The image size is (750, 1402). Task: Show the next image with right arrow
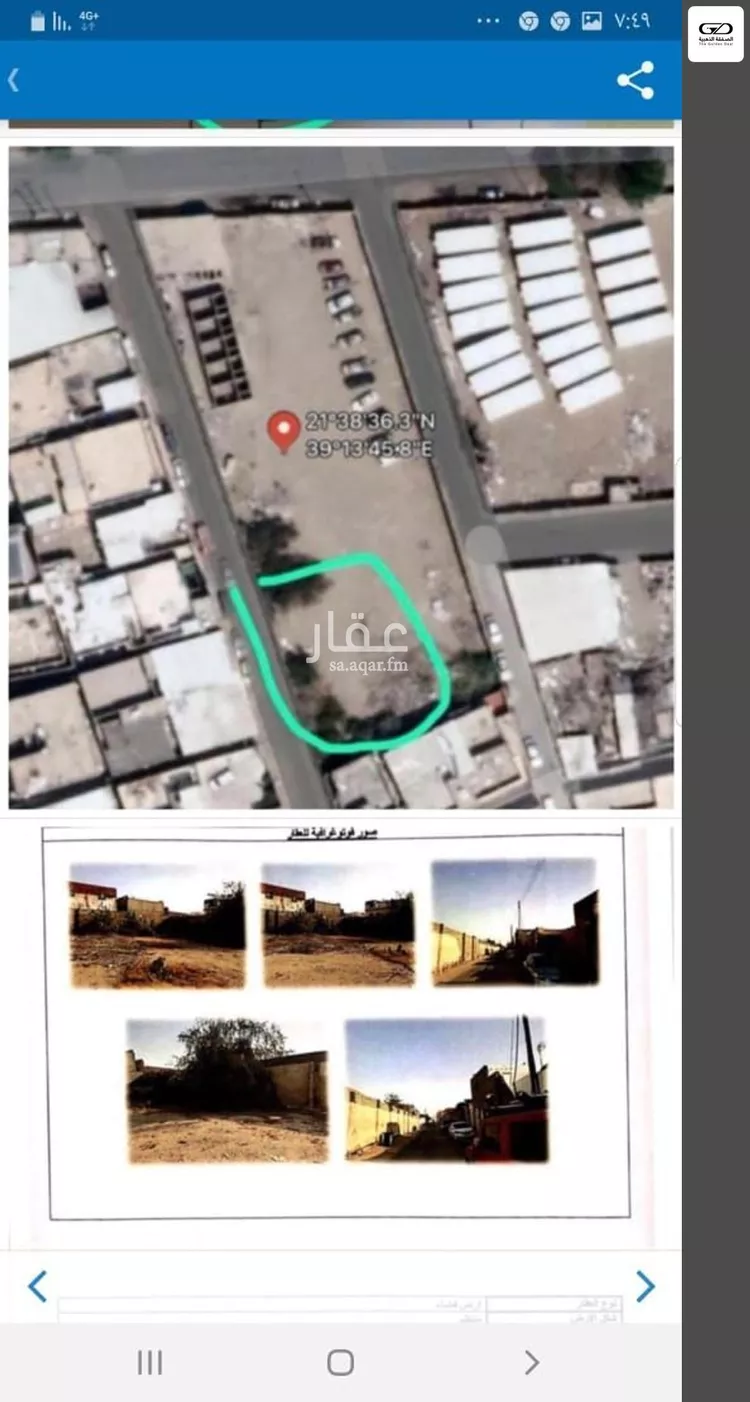646,1286
